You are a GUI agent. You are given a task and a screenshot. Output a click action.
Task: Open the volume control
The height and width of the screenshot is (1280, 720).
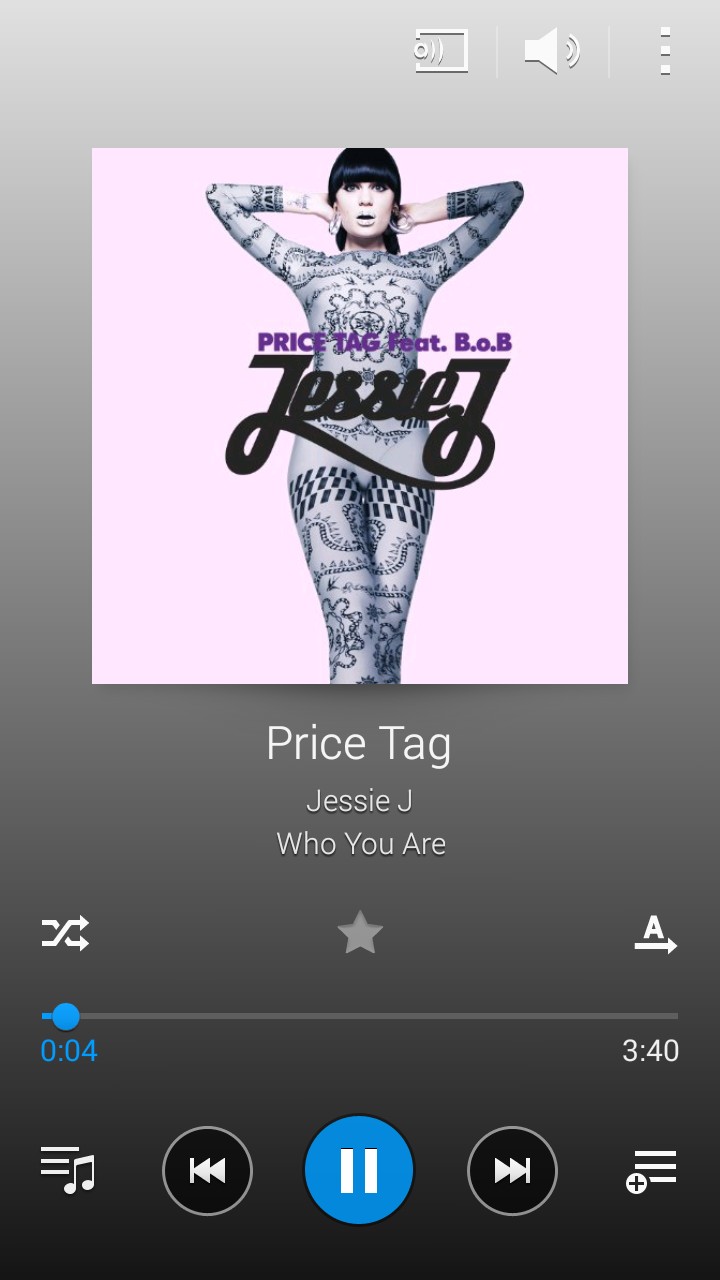[x=552, y=52]
